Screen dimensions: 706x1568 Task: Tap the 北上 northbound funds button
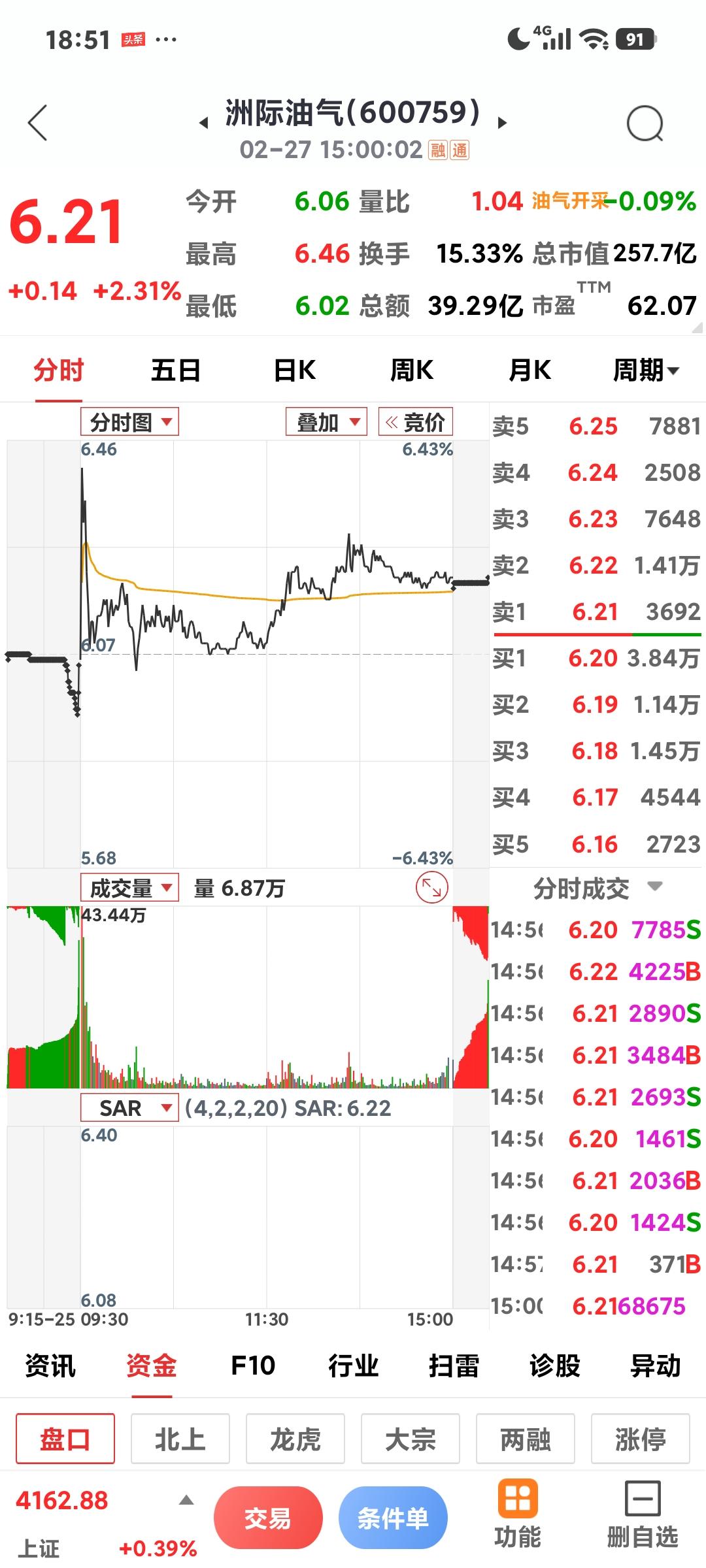click(x=179, y=1439)
